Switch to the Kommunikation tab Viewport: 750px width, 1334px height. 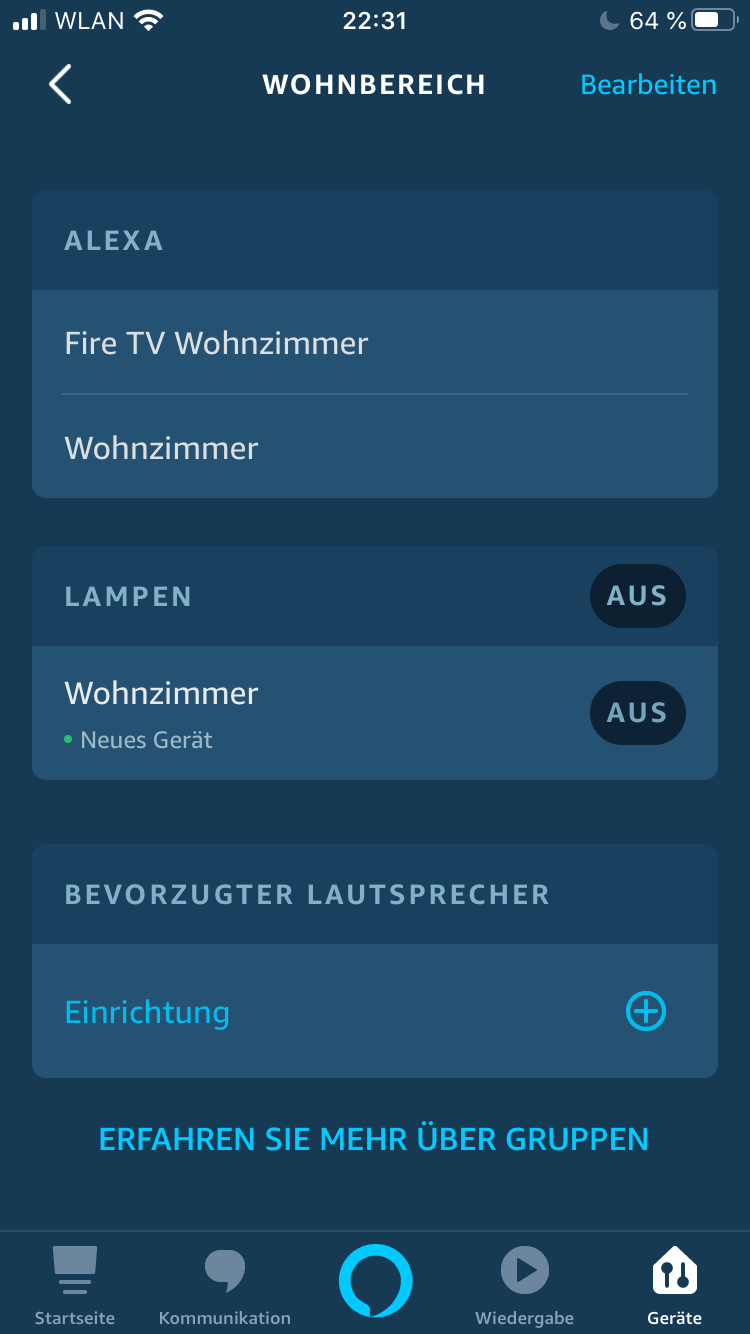[x=224, y=1285]
